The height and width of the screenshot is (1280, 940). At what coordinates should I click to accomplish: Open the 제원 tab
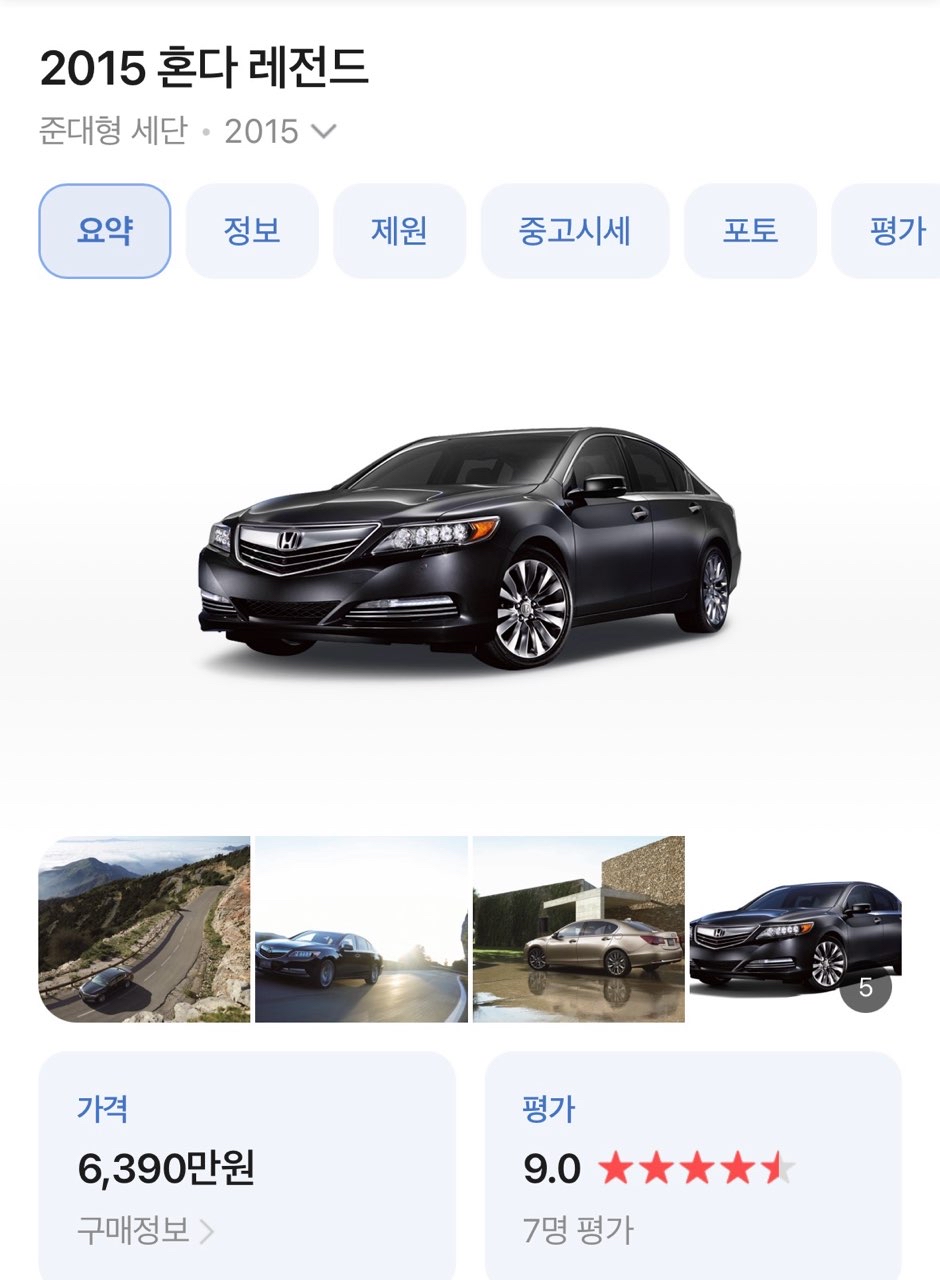coord(399,231)
